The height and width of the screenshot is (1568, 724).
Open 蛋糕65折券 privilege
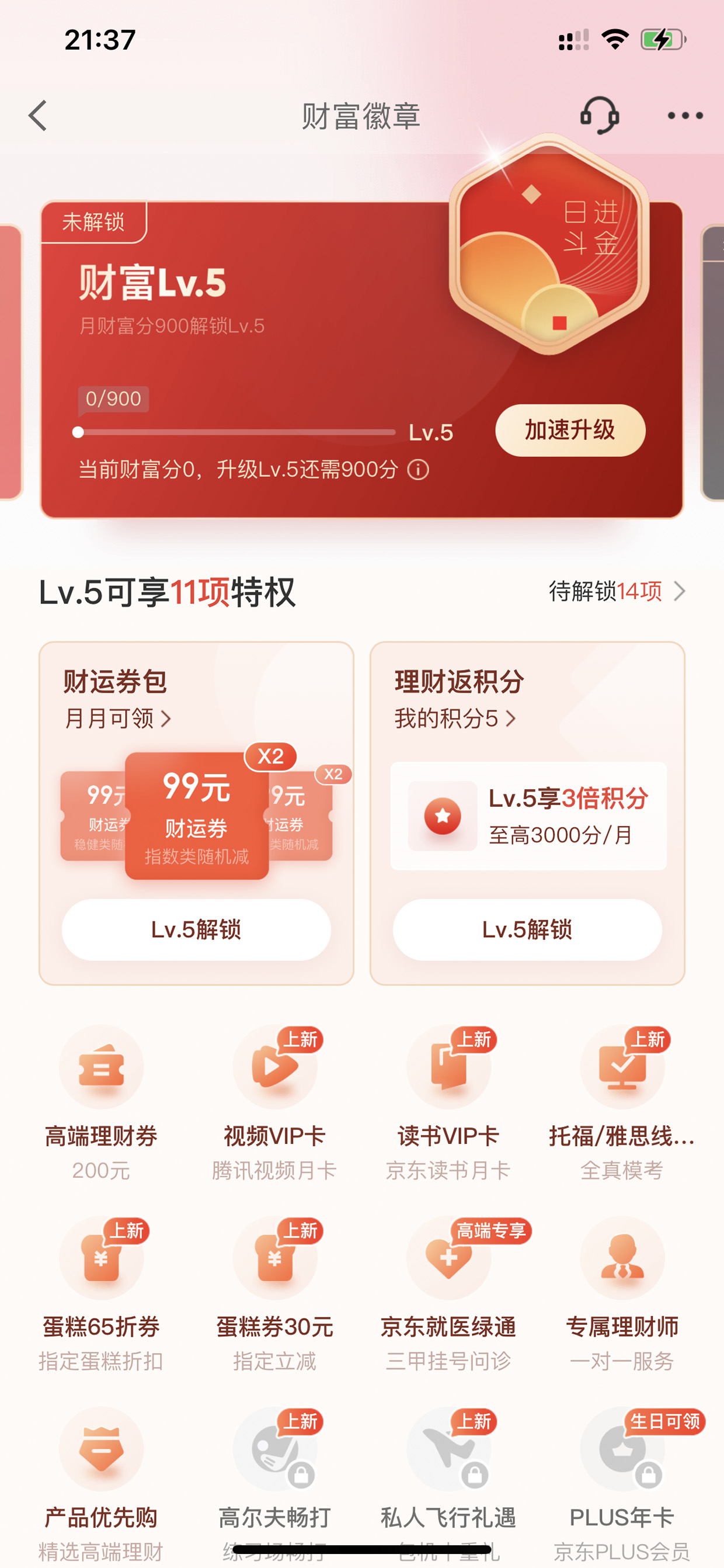click(101, 1294)
